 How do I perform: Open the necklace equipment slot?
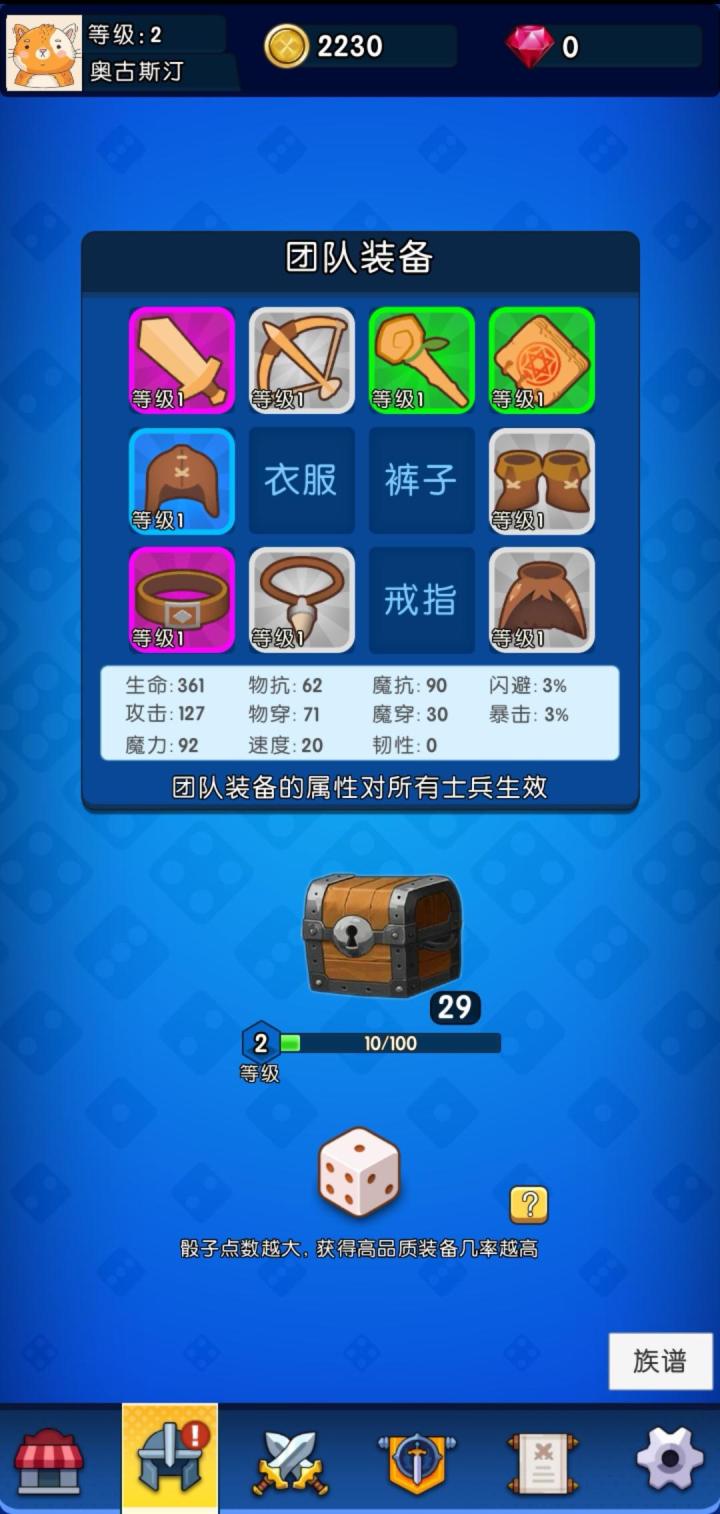pyautogui.click(x=301, y=600)
